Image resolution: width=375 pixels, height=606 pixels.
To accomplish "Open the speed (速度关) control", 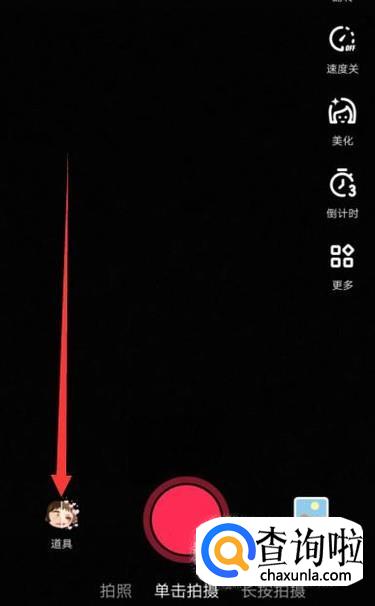I will click(342, 49).
